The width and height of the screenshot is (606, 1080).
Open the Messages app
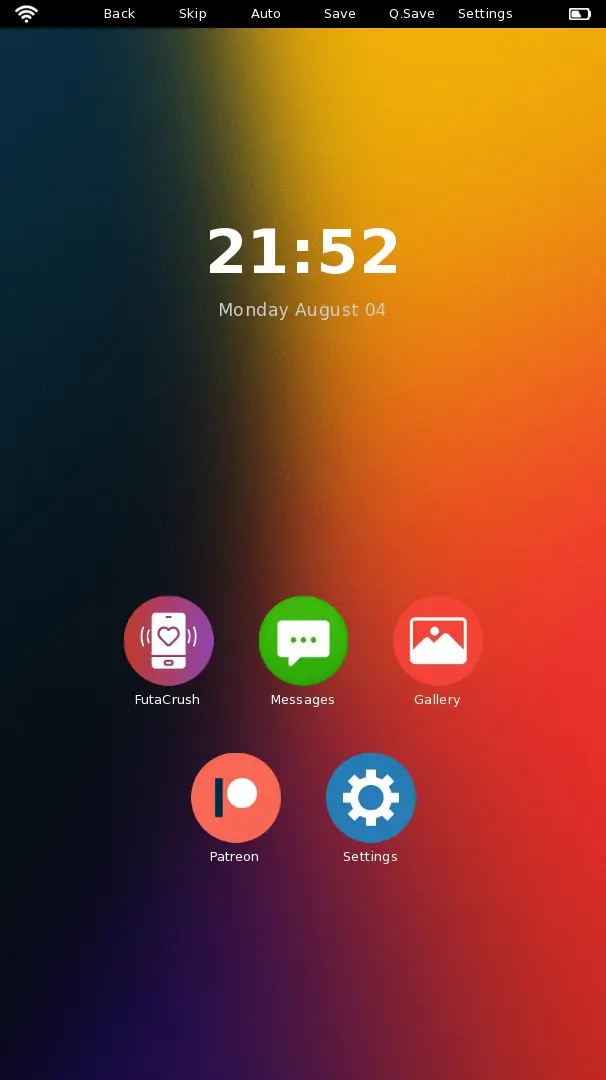click(x=303, y=640)
